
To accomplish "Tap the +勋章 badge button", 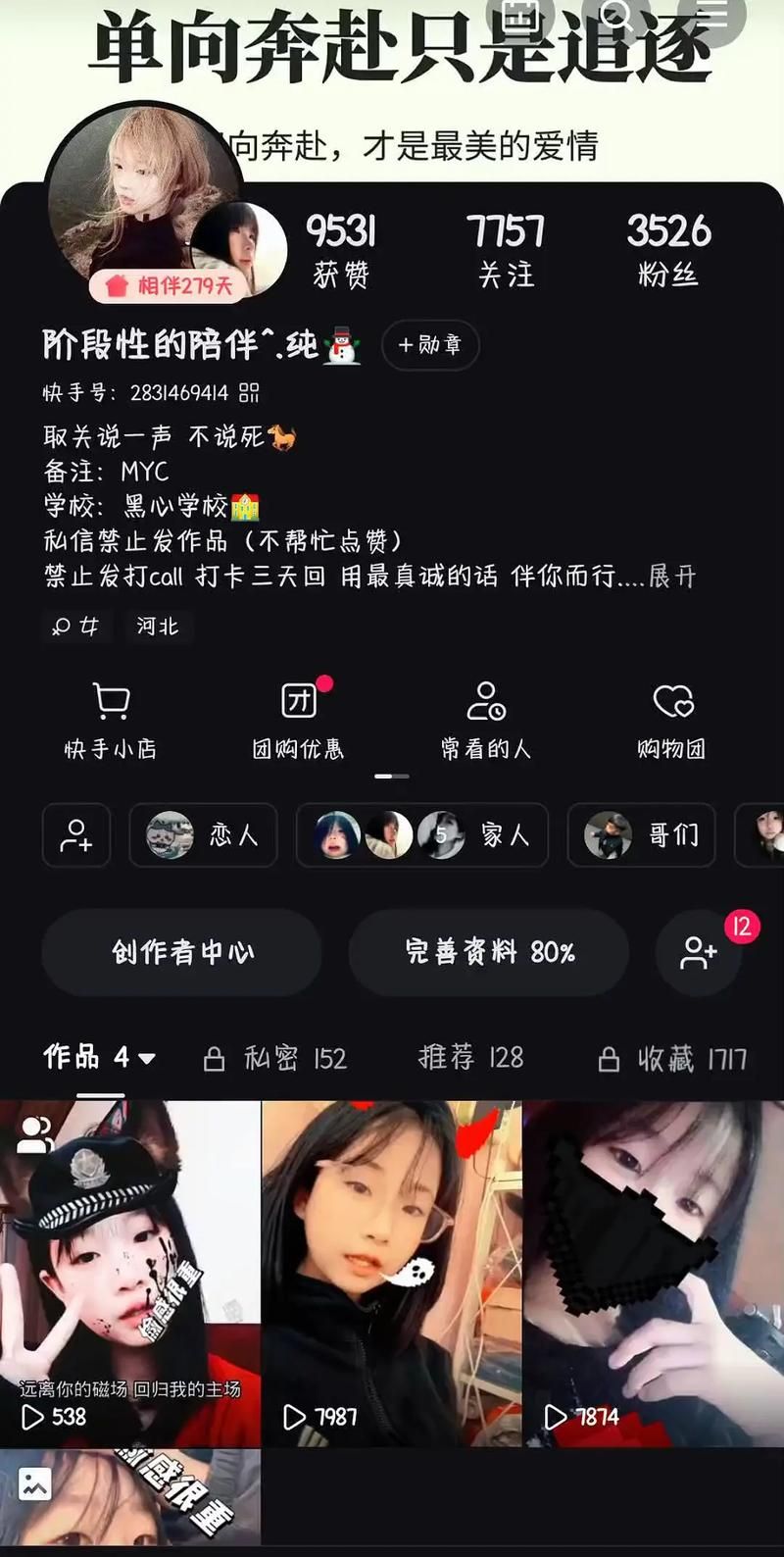I will point(430,345).
